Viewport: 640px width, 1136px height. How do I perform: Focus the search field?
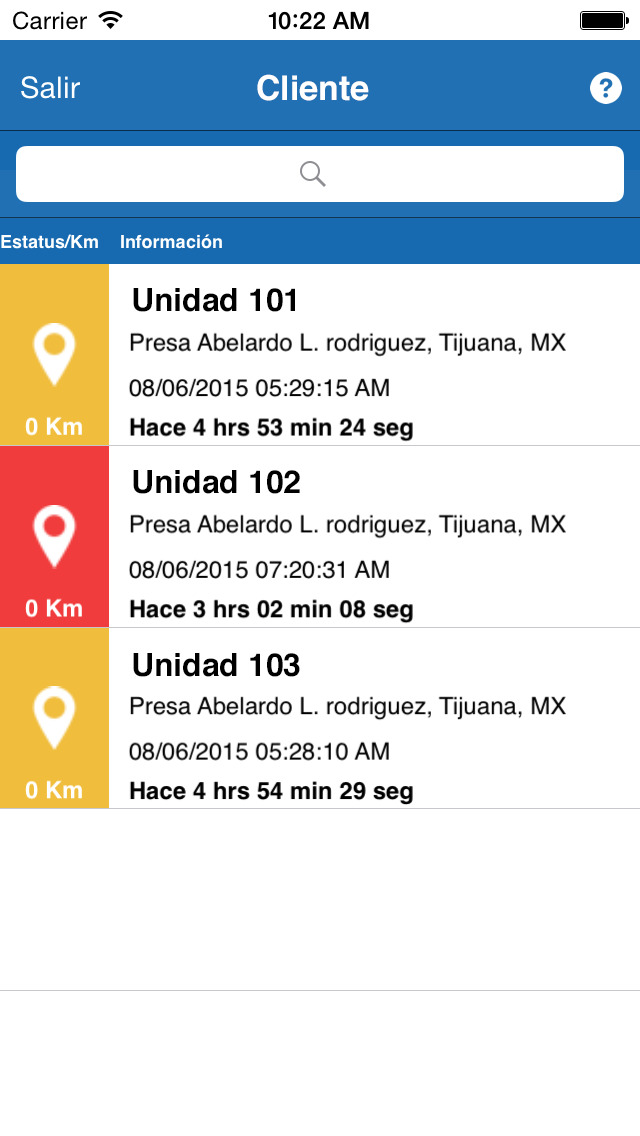[x=320, y=174]
